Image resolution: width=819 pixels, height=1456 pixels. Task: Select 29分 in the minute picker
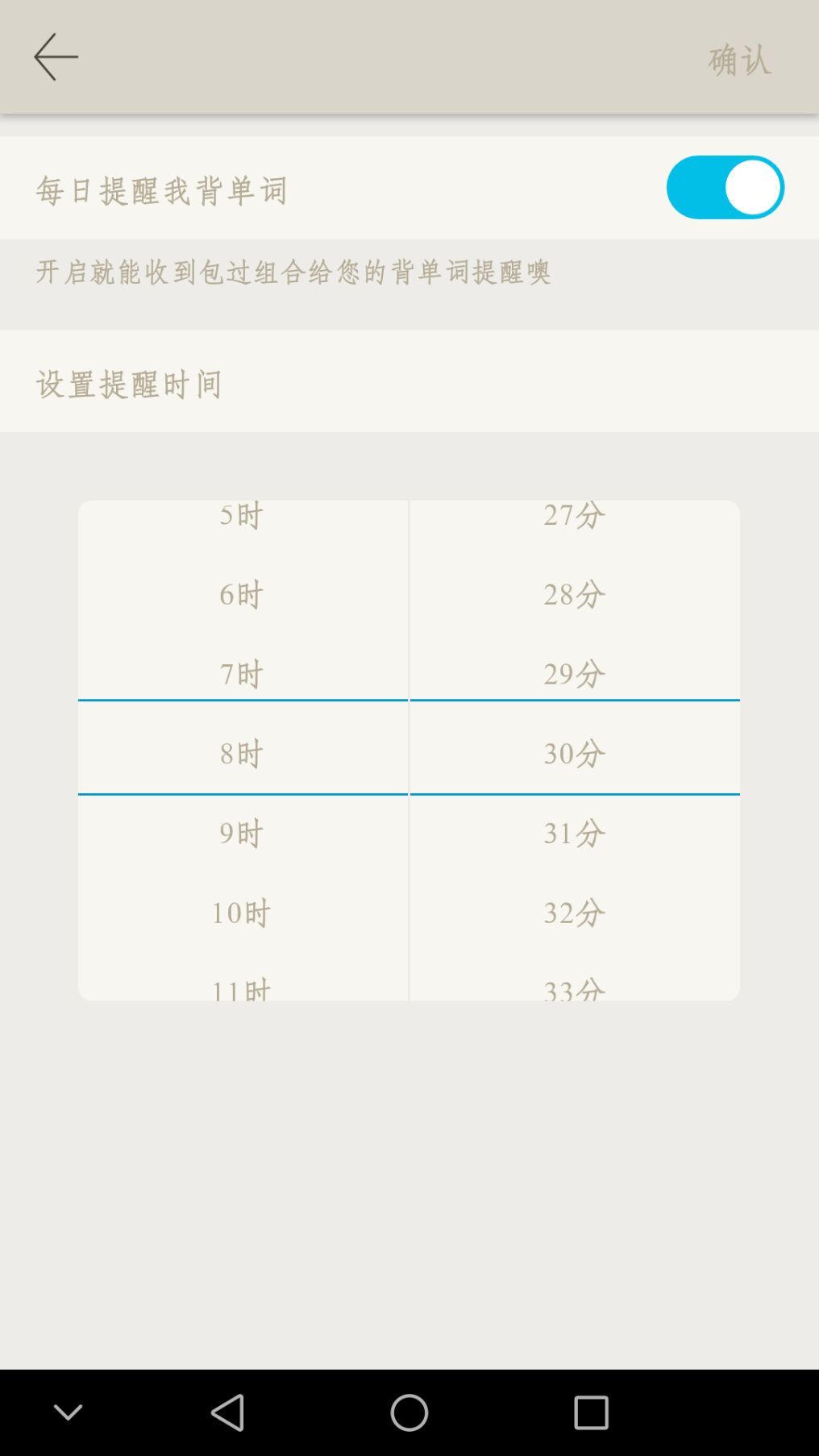tap(574, 673)
